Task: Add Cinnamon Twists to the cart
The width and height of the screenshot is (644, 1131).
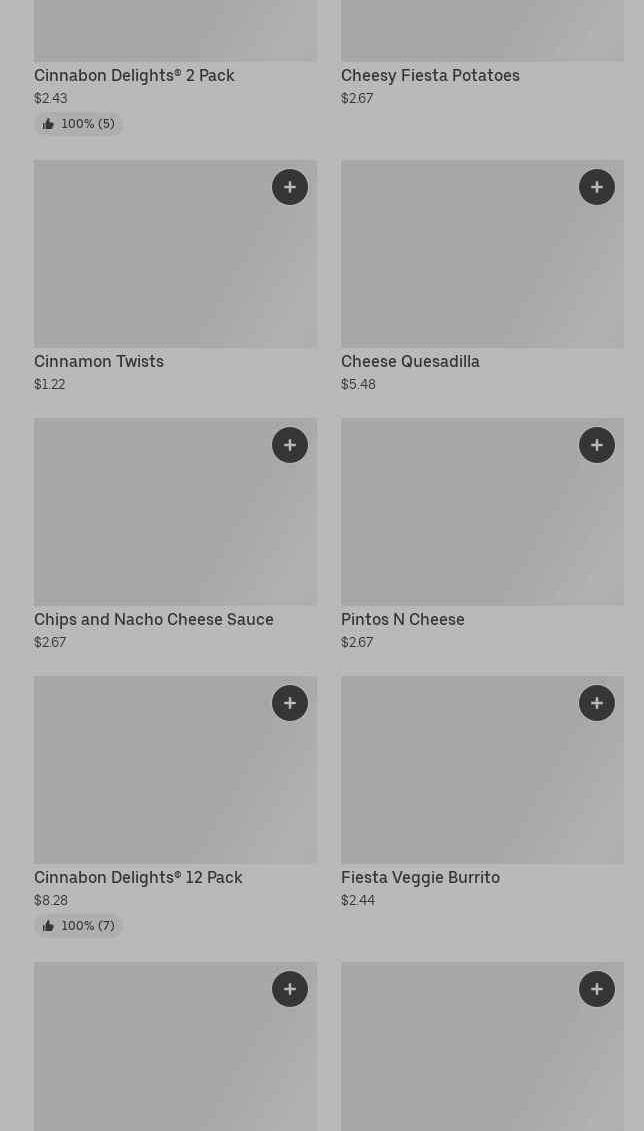Action: point(290,188)
